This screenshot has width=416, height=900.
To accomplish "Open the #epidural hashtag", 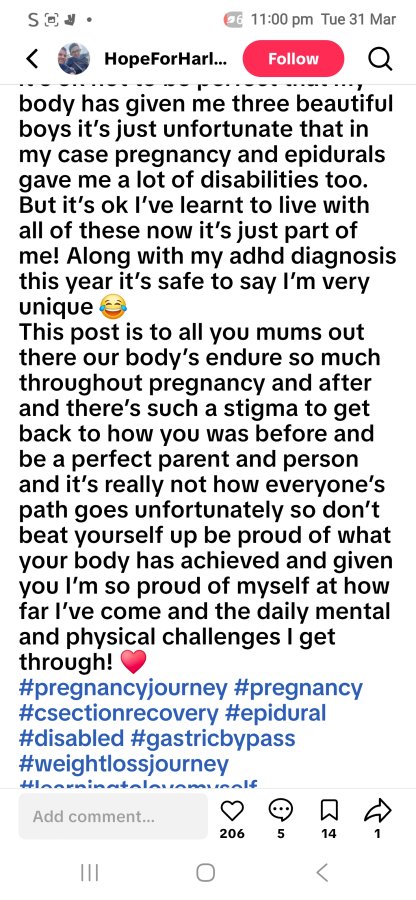I will click(275, 713).
